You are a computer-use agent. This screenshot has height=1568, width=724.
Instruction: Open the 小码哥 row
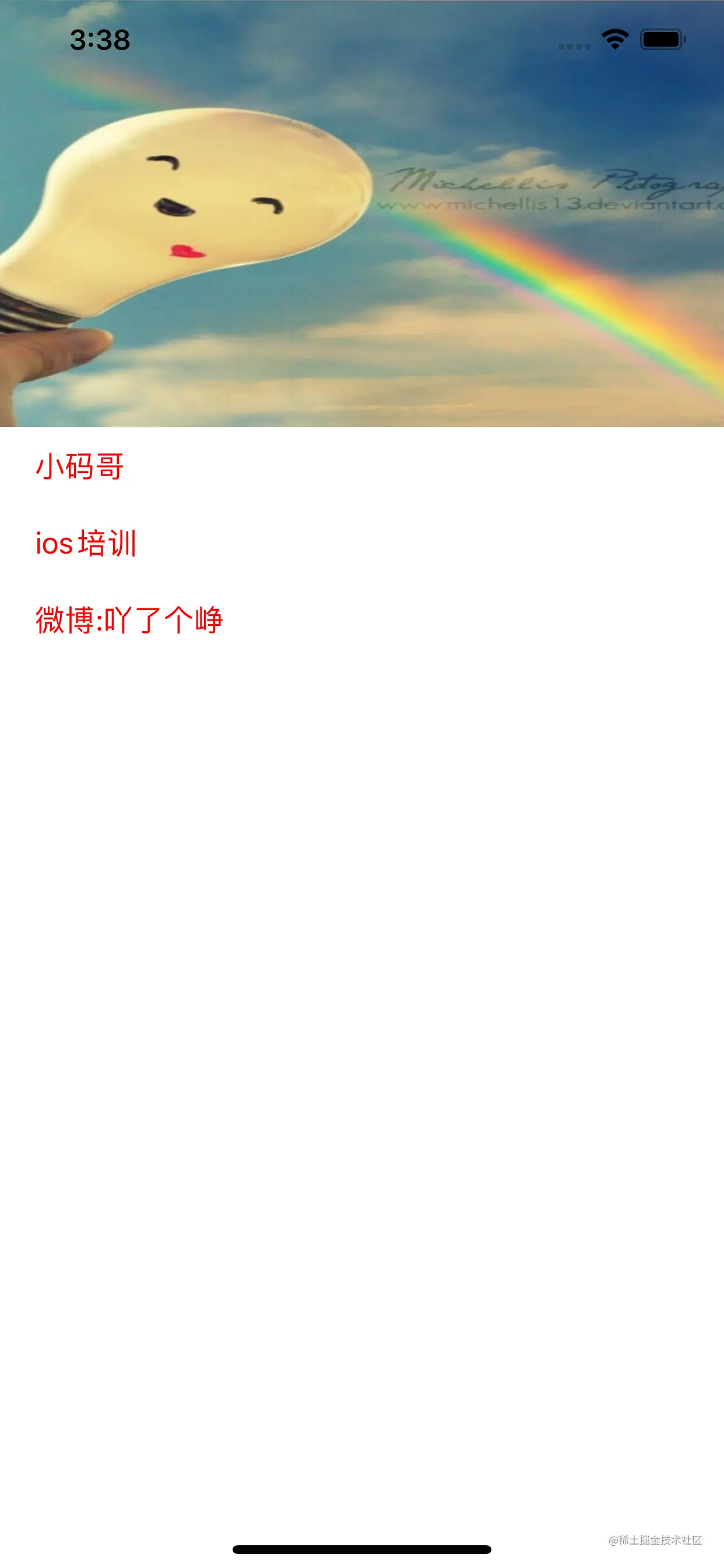pos(80,466)
